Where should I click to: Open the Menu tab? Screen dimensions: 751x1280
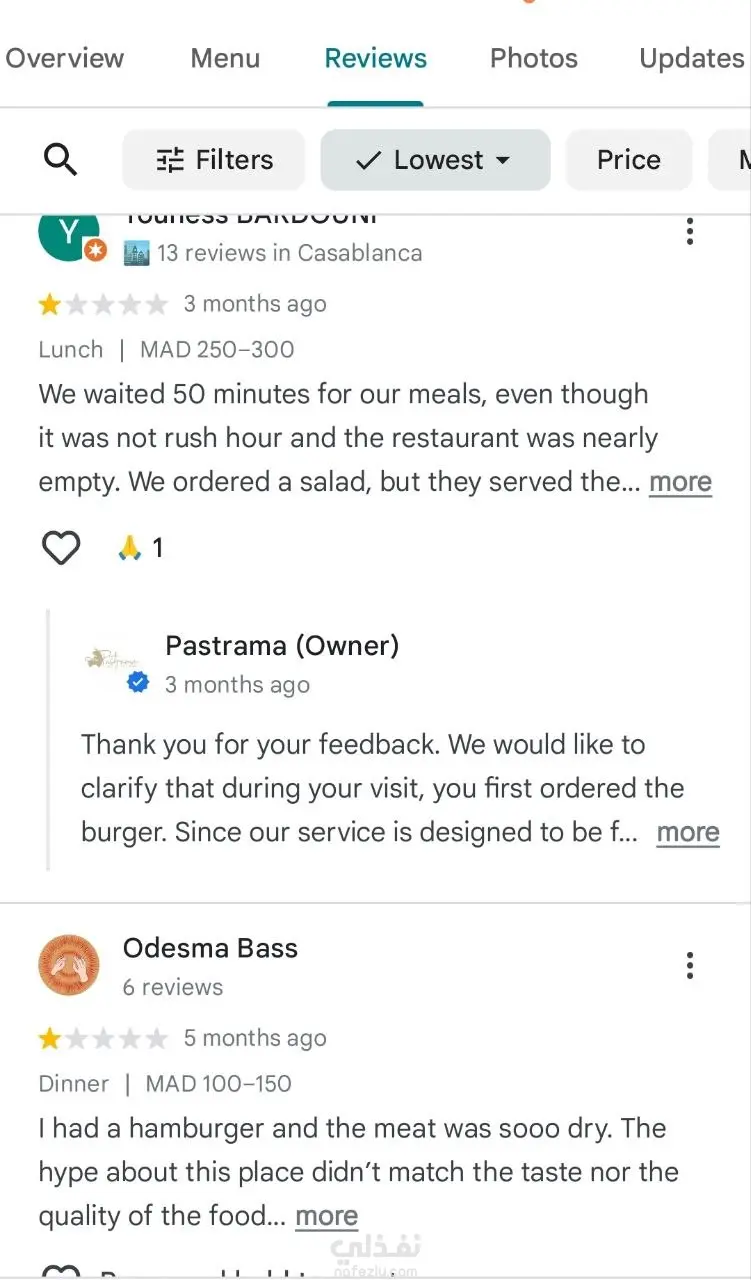tap(225, 59)
